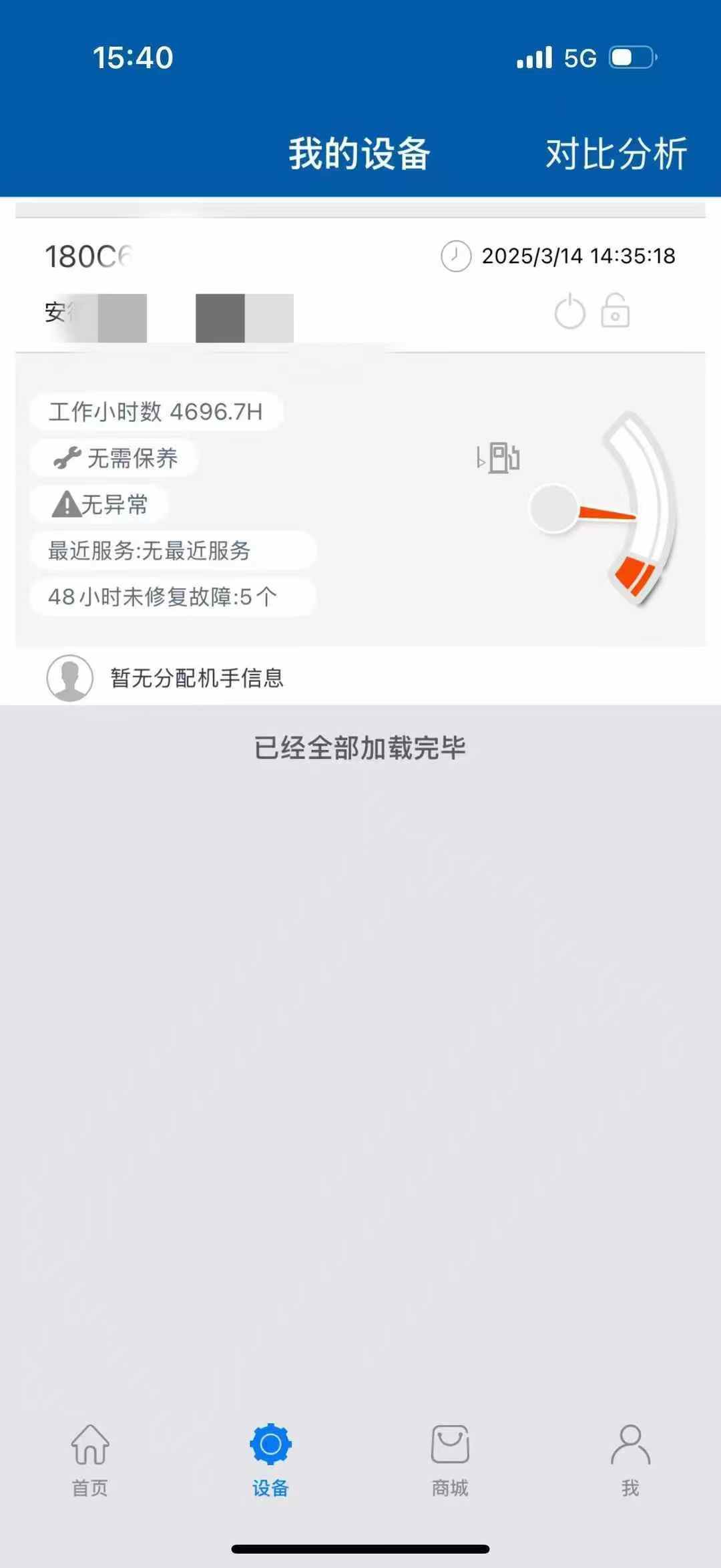Open the 我 profile tab
721x1568 pixels.
pos(630,1460)
